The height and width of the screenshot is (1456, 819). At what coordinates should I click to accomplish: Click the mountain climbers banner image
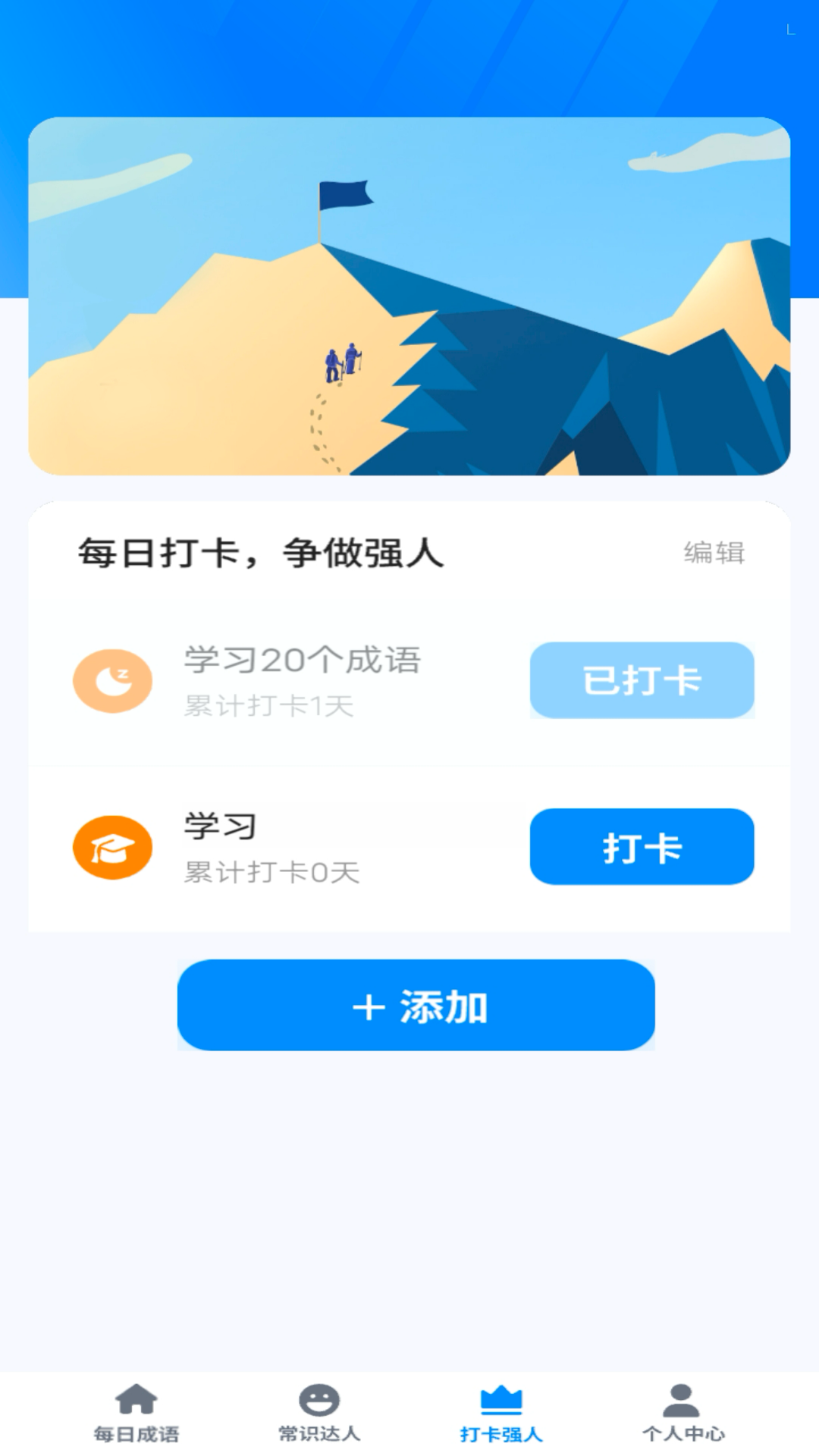(x=409, y=296)
